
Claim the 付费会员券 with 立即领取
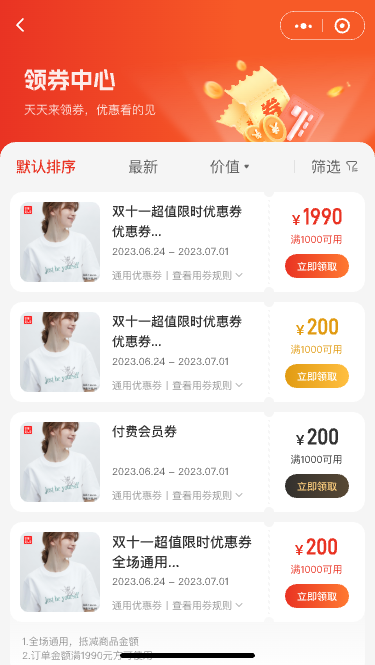click(x=317, y=486)
